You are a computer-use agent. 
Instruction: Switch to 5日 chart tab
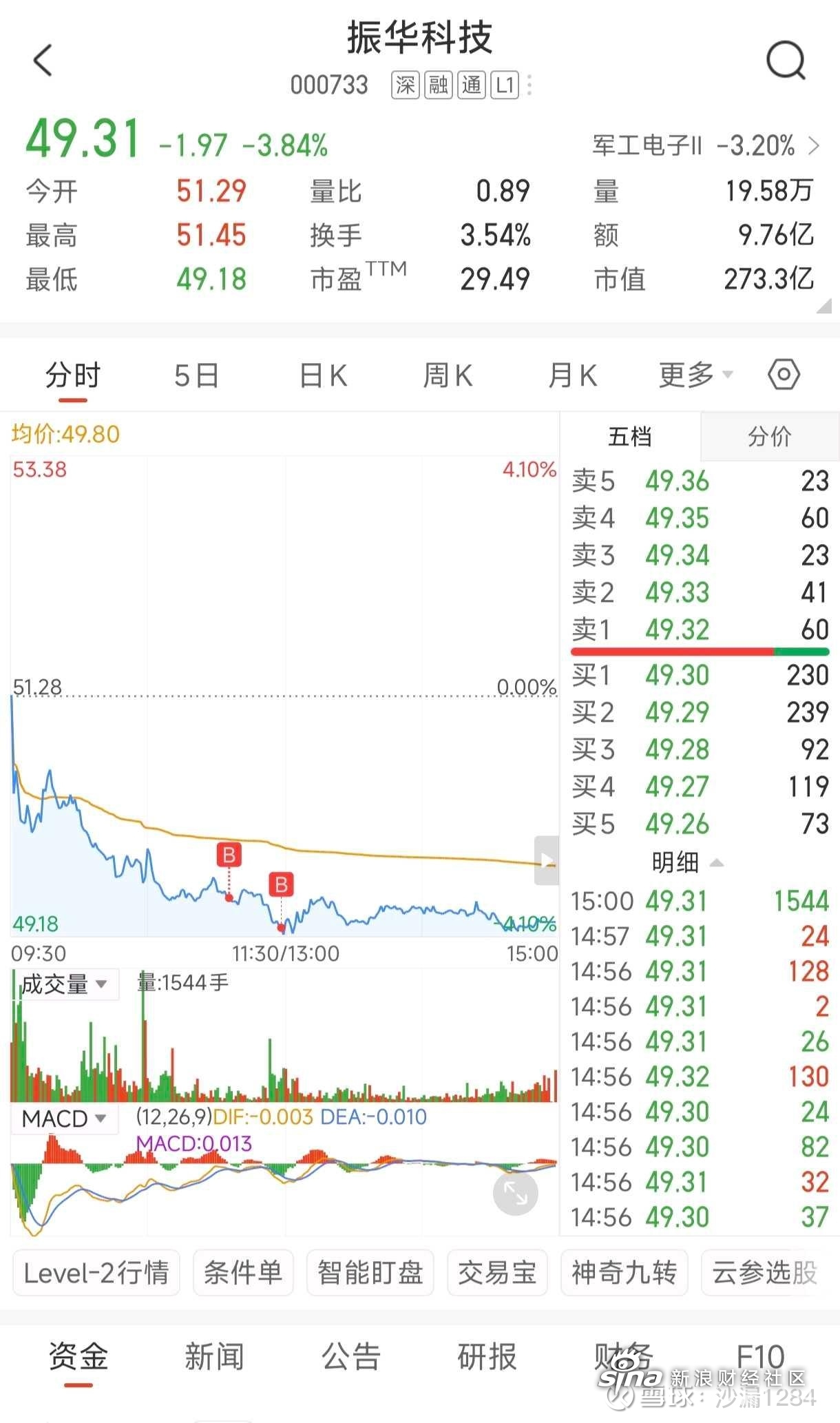(197, 376)
